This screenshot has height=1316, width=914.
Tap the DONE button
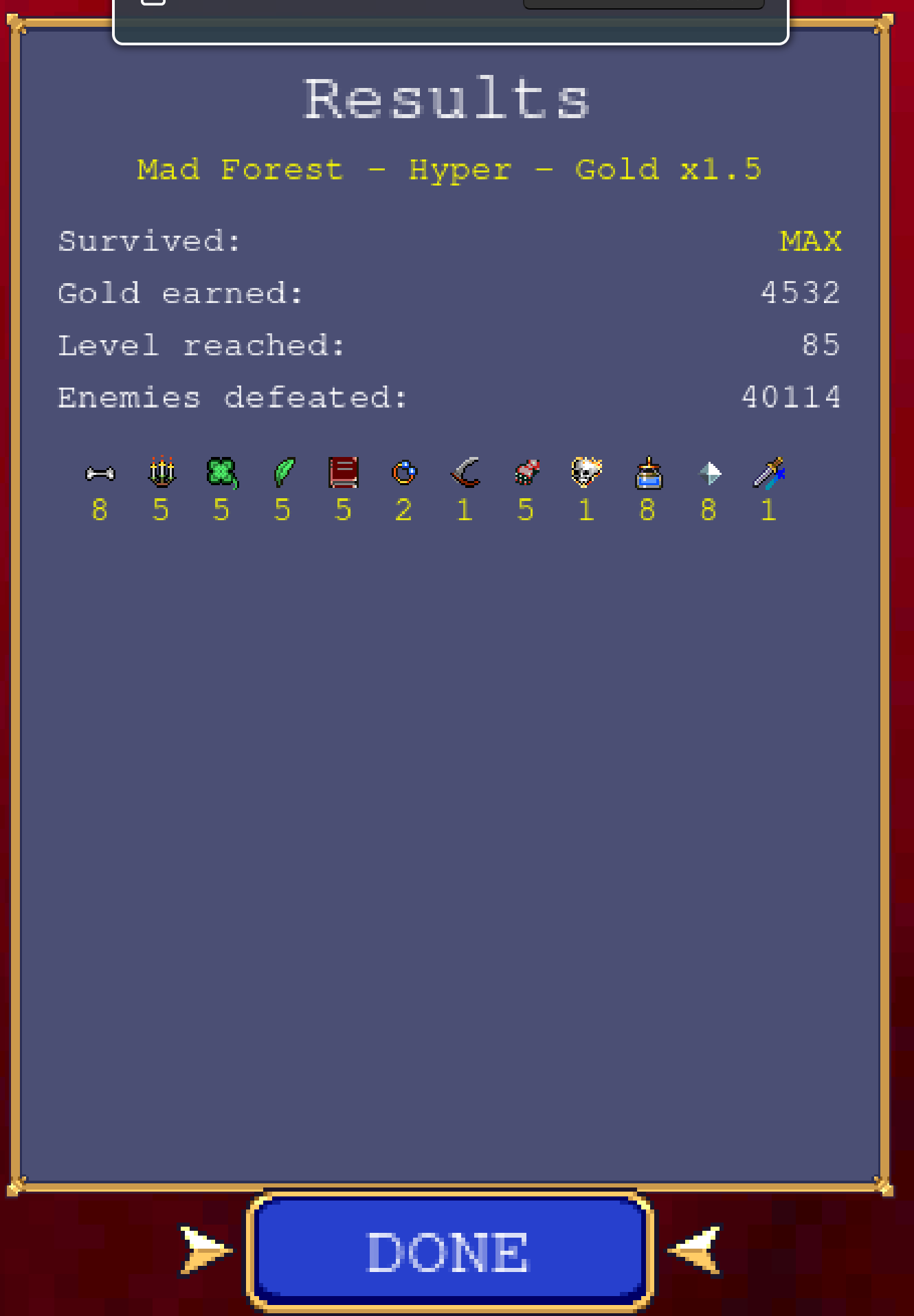(x=449, y=1251)
